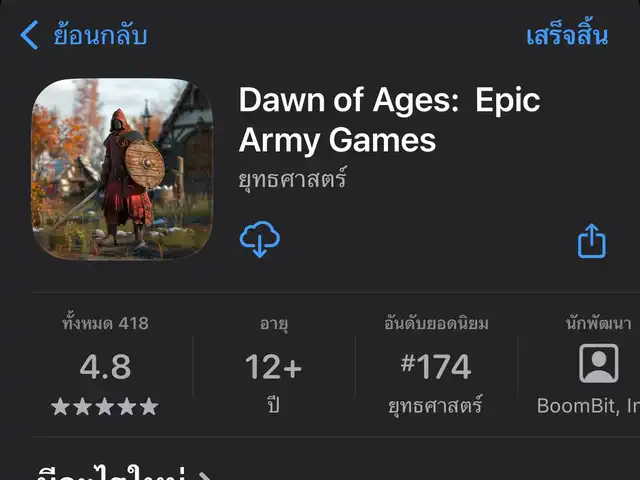
Task: Download the app with the cloud icon
Action: (x=260, y=239)
